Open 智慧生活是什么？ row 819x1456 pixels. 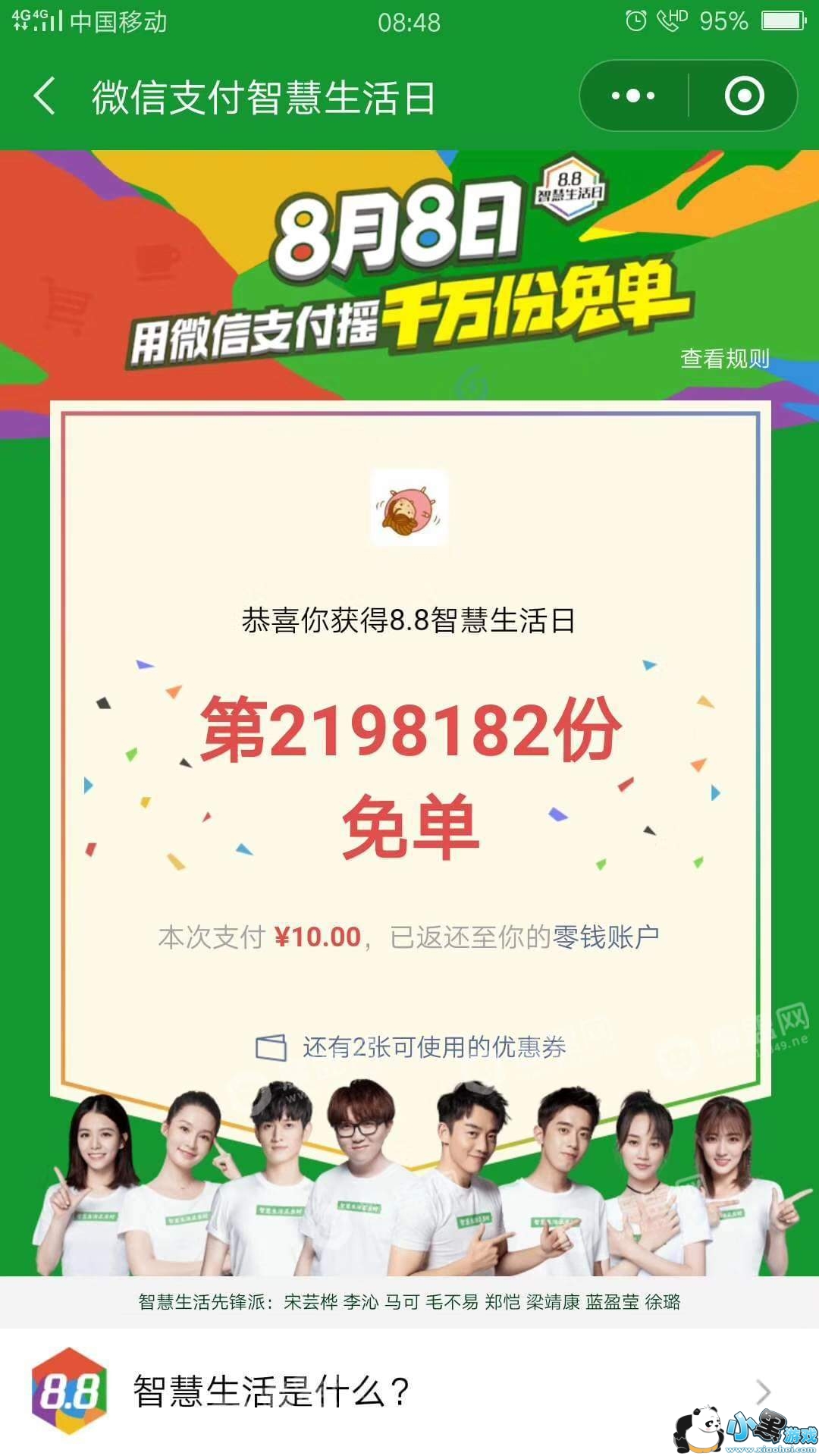409,1392
